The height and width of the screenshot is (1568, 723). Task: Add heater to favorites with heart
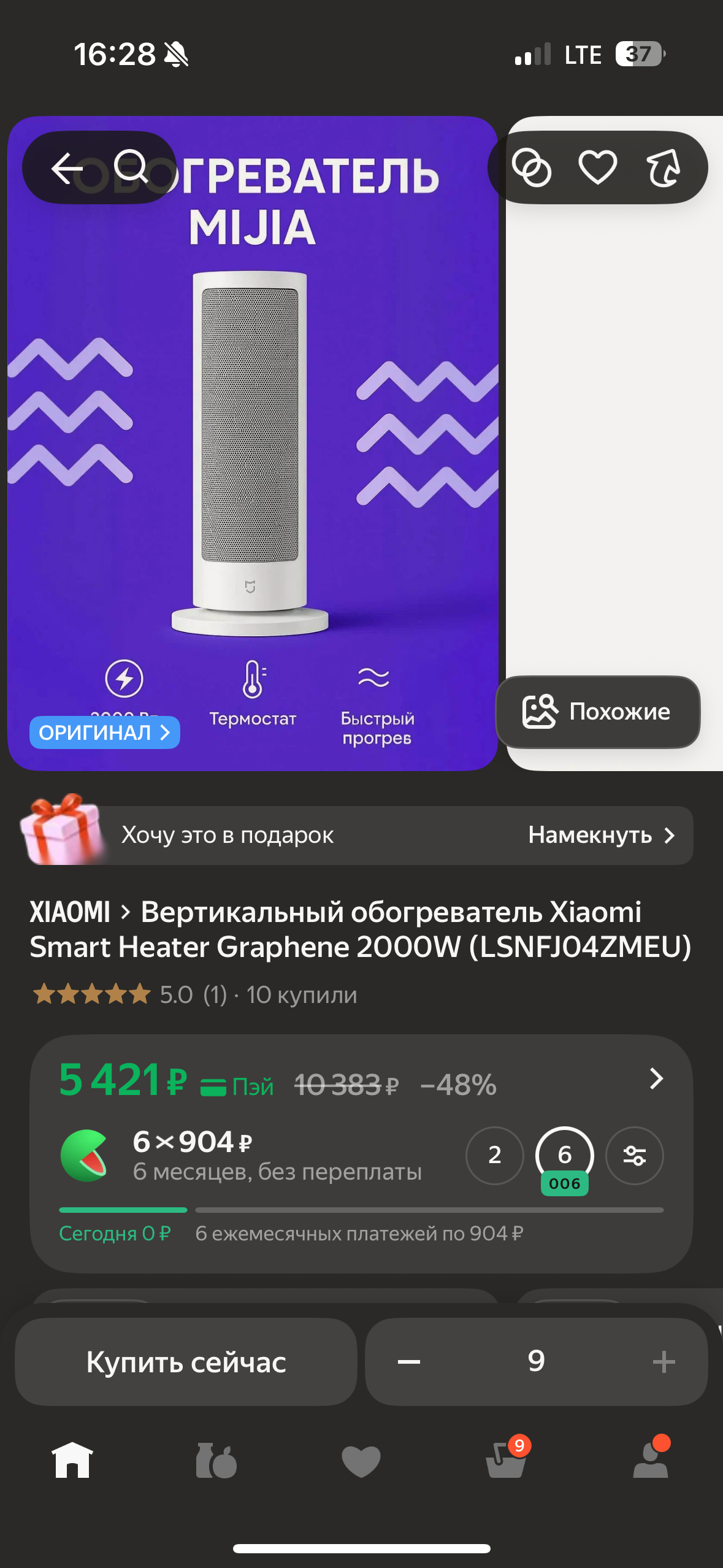(597, 167)
